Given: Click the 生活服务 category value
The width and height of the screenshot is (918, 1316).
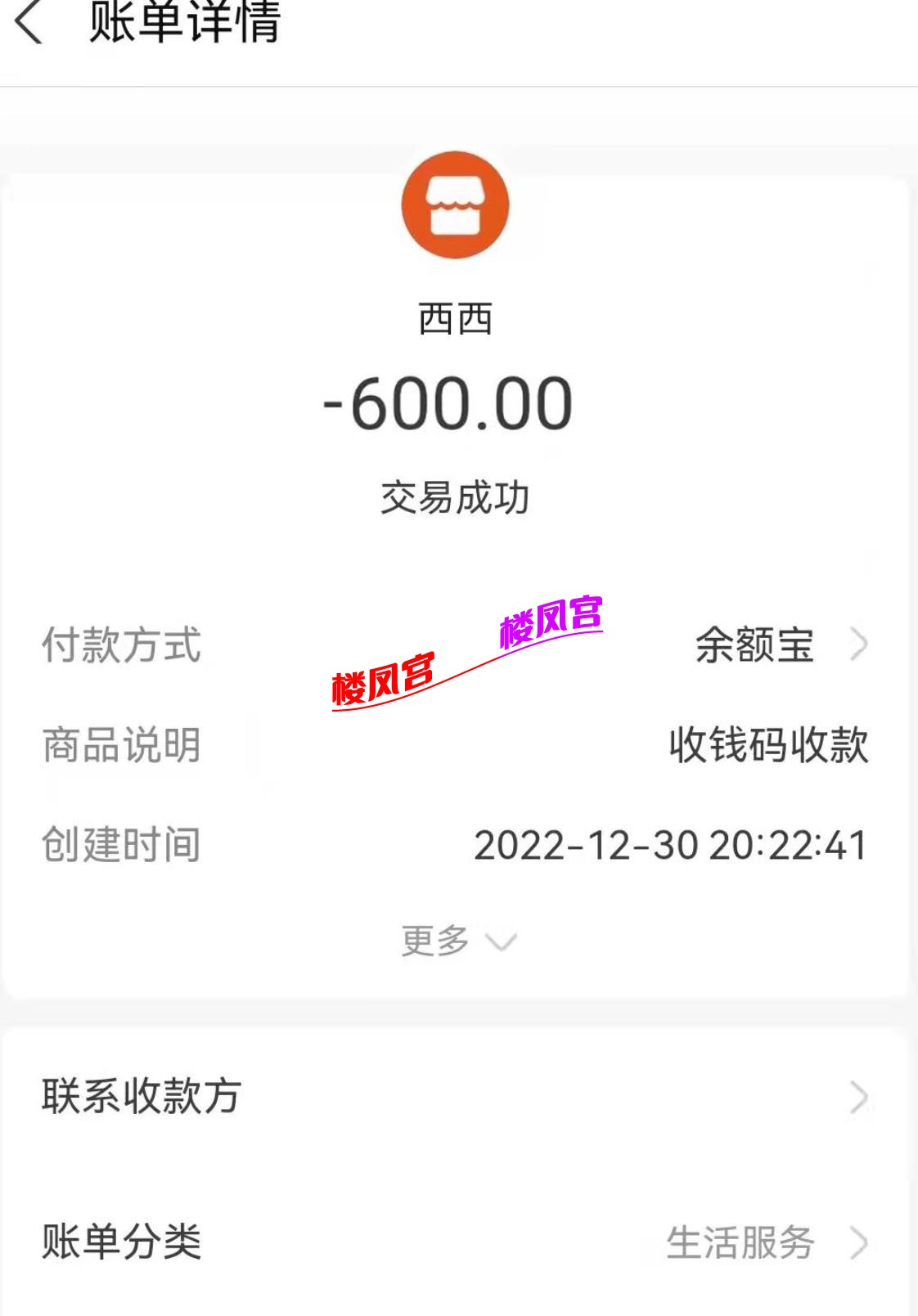Looking at the screenshot, I should (742, 1242).
